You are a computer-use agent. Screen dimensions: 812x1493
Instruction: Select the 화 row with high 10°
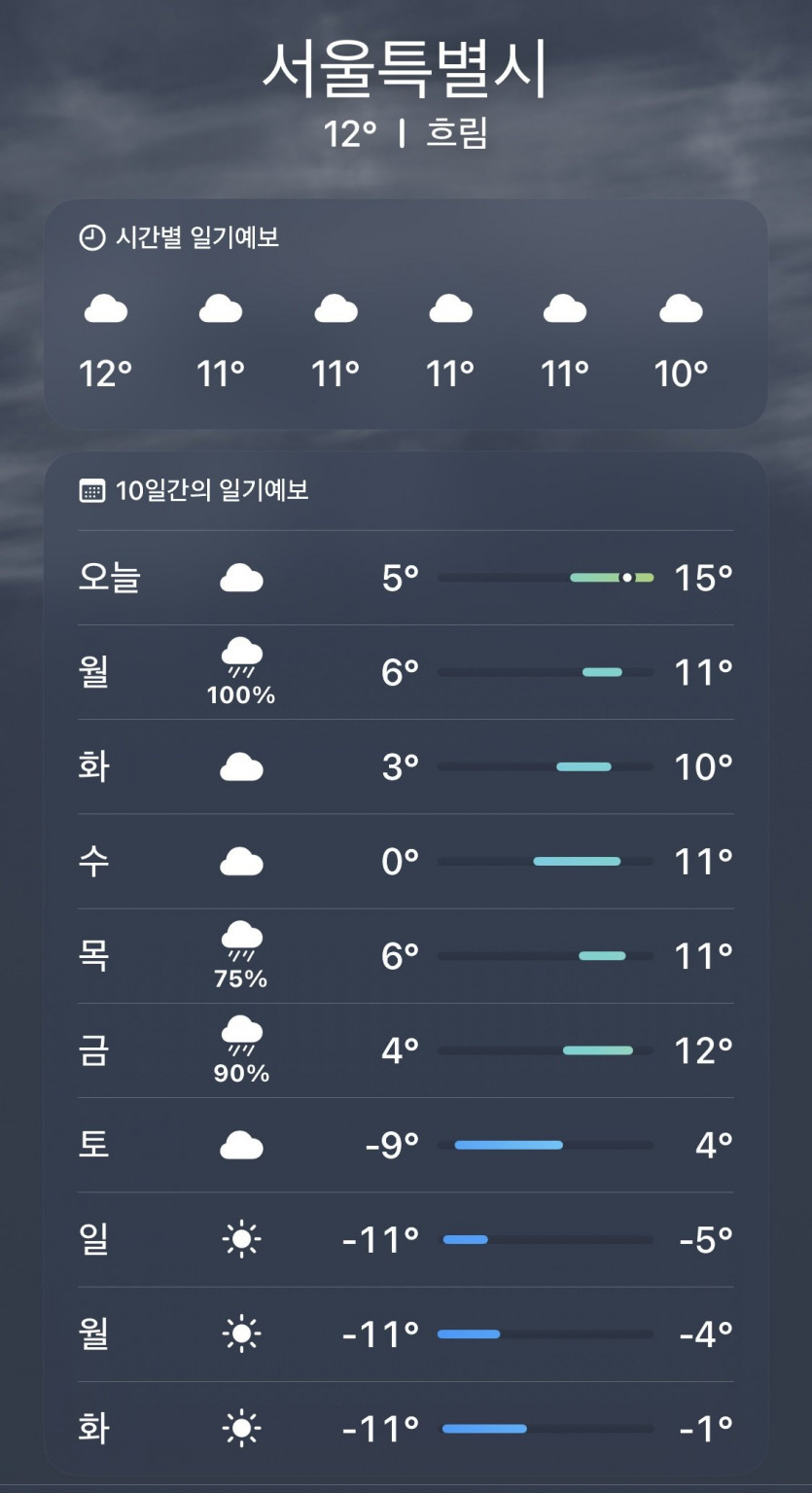pyautogui.click(x=406, y=766)
